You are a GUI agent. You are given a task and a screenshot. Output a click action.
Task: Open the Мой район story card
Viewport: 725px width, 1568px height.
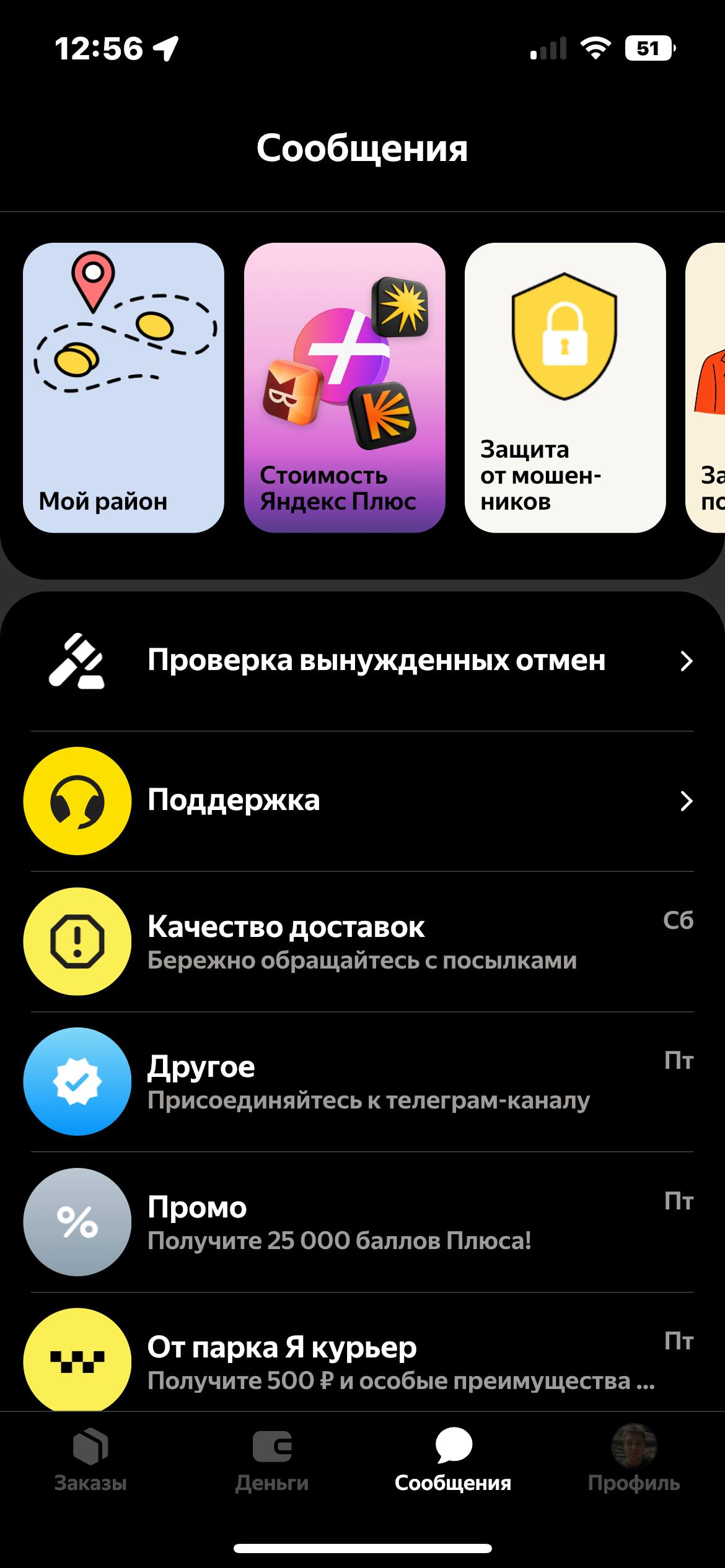pyautogui.click(x=123, y=388)
